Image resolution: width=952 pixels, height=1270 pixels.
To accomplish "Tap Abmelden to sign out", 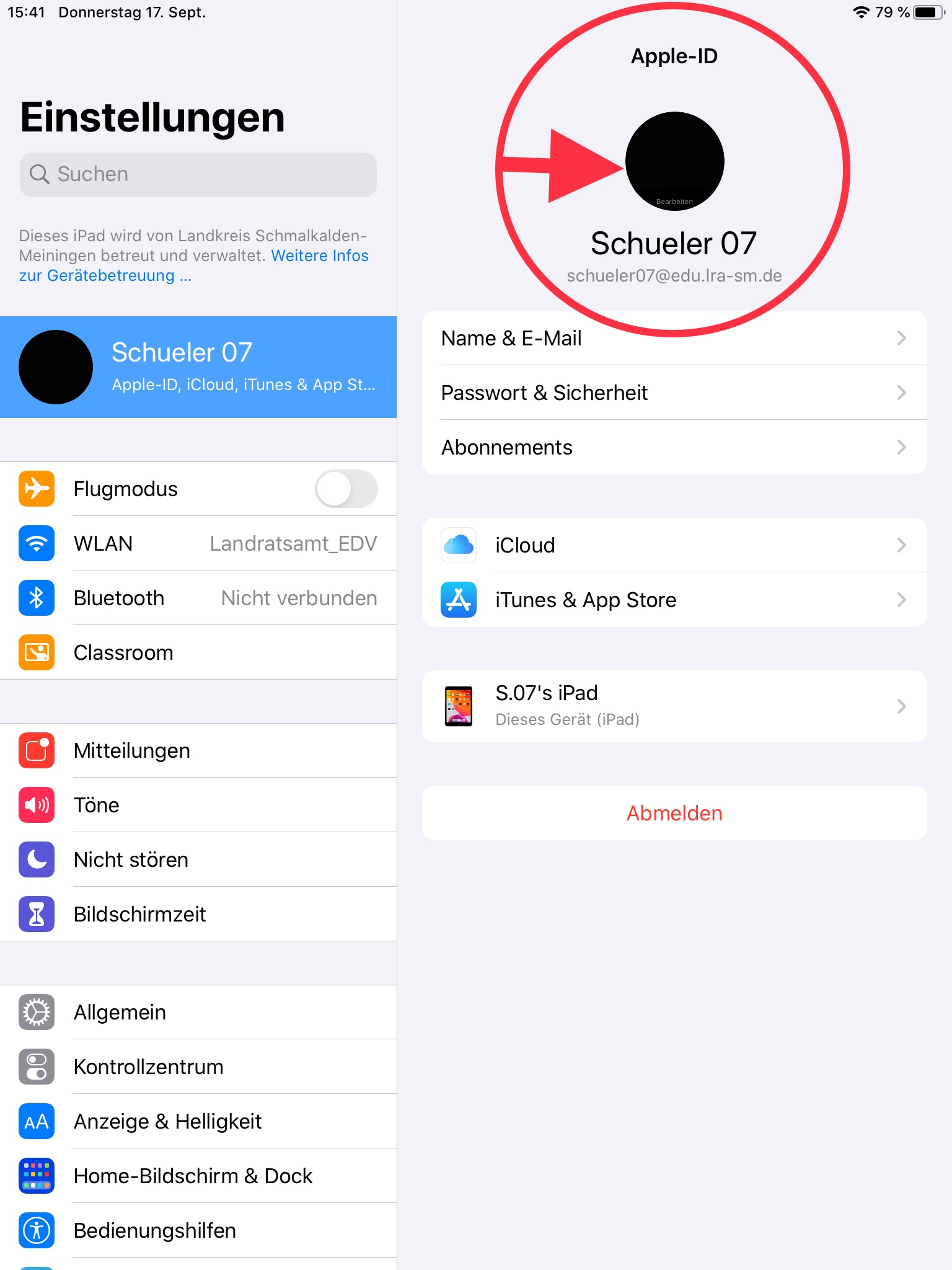I will point(674,814).
